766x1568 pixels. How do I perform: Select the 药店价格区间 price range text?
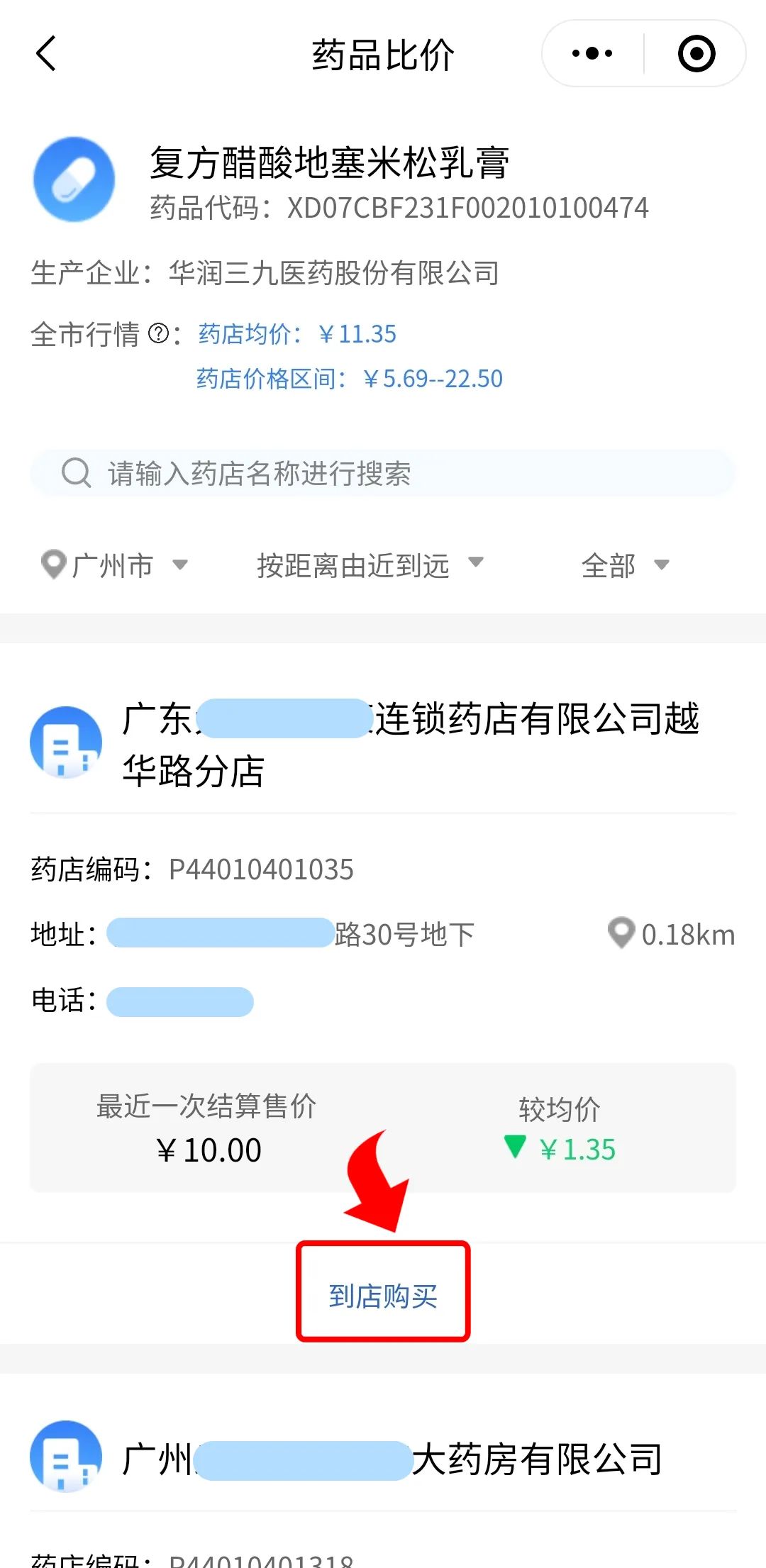[x=349, y=379]
